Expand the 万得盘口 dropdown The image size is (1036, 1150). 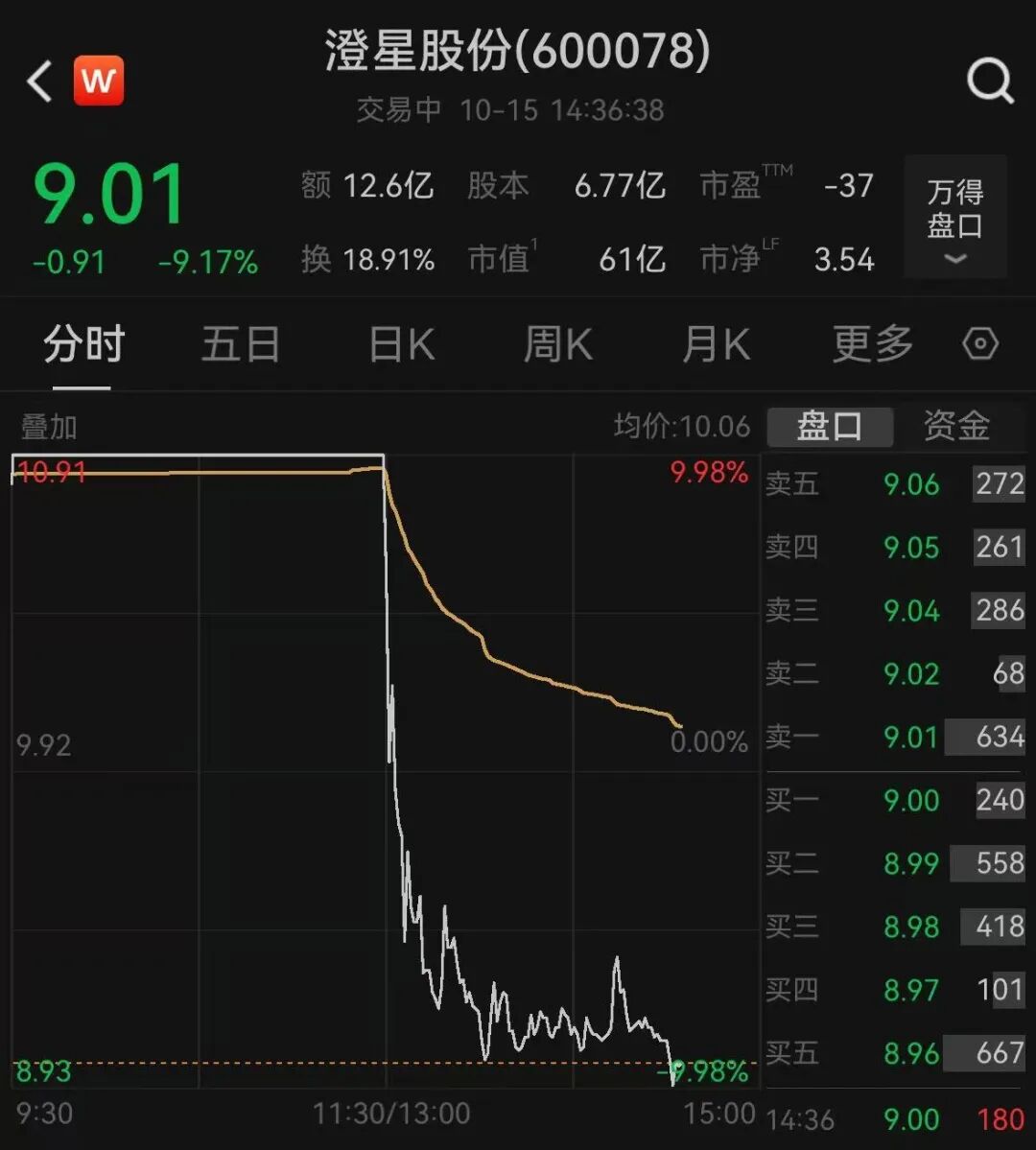tap(955, 217)
